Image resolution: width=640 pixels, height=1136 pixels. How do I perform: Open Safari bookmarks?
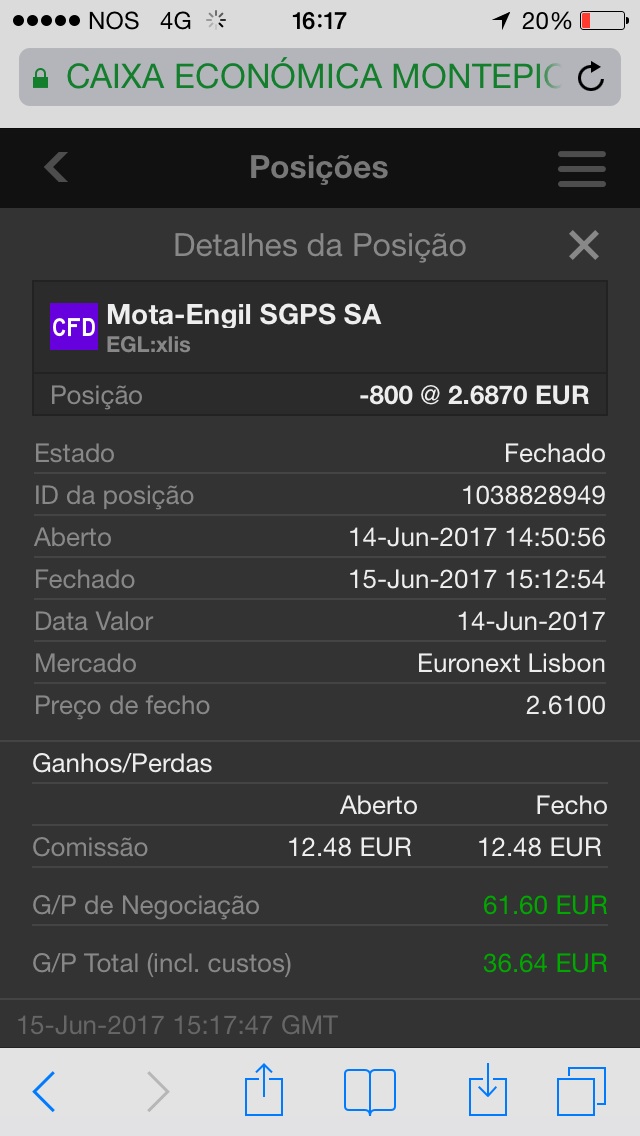pyautogui.click(x=370, y=1091)
